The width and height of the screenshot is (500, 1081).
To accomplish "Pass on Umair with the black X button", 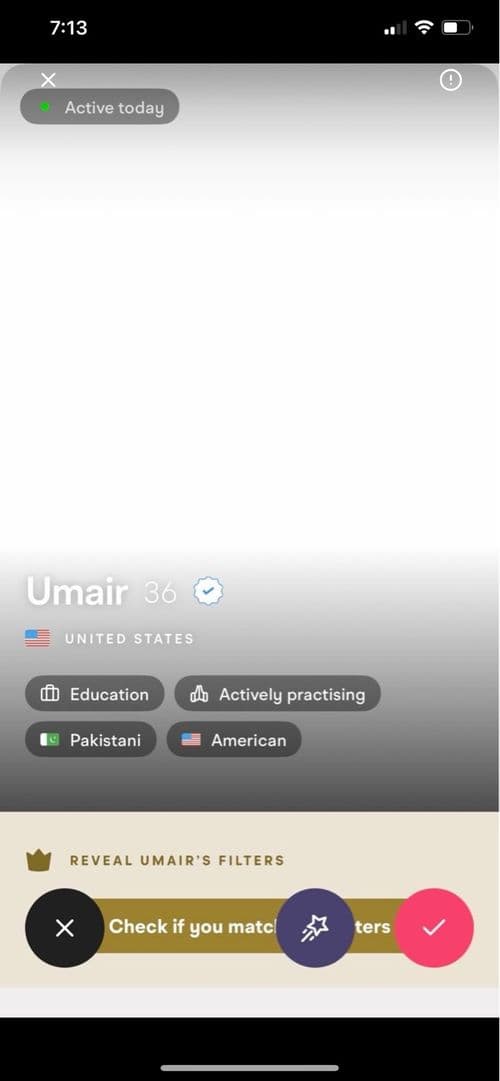I will tap(65, 927).
